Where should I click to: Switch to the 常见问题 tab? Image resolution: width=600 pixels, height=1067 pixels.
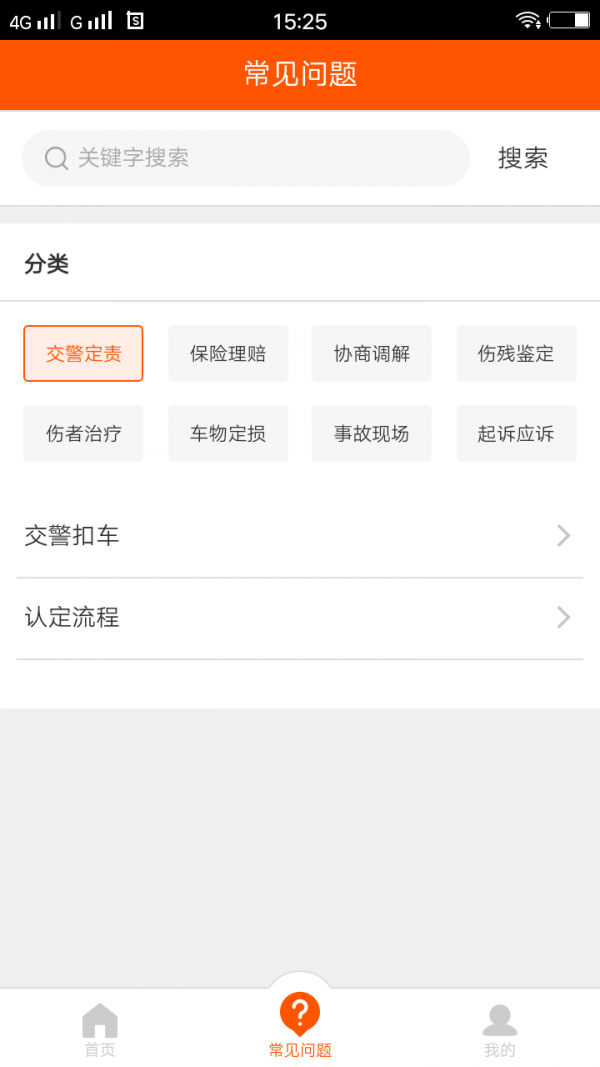300,1025
